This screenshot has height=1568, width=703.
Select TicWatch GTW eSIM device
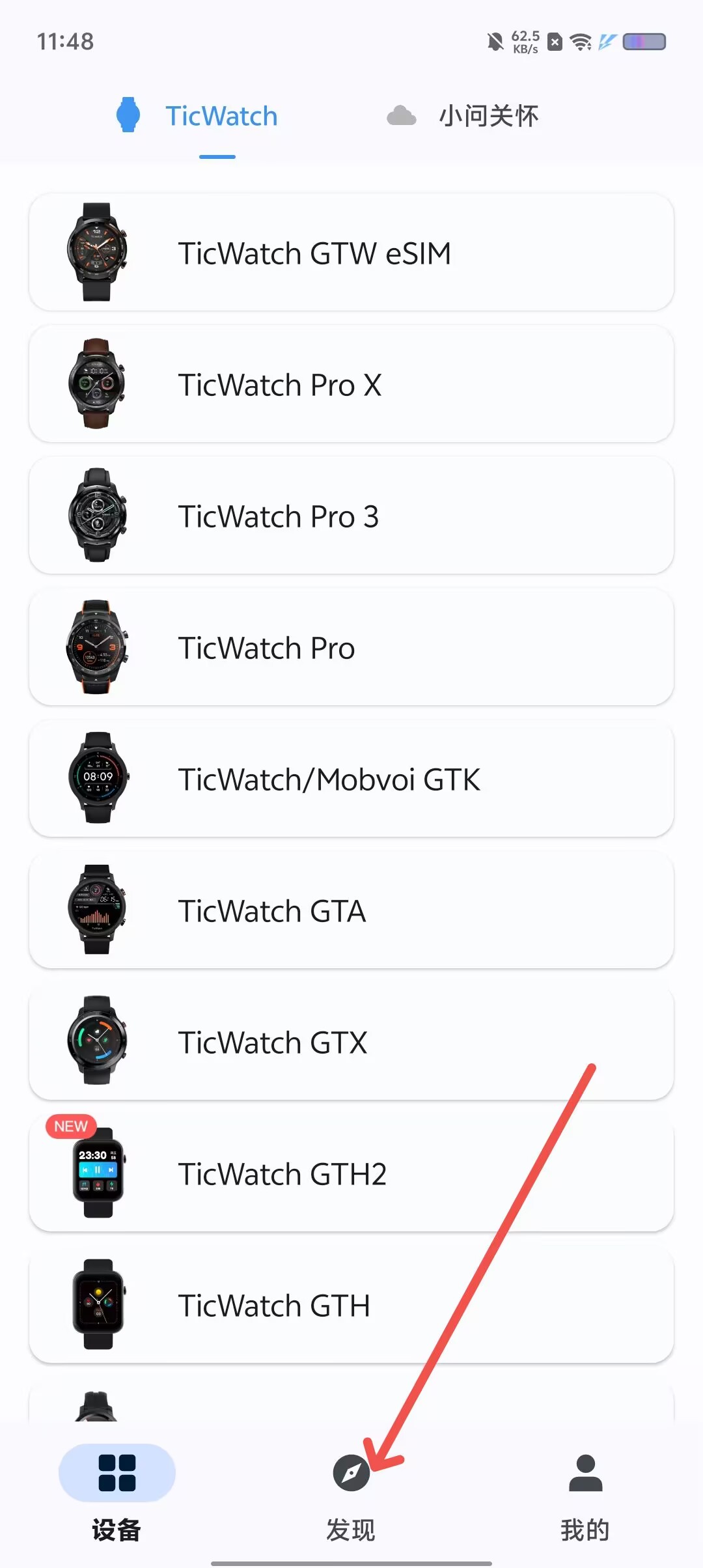point(351,252)
